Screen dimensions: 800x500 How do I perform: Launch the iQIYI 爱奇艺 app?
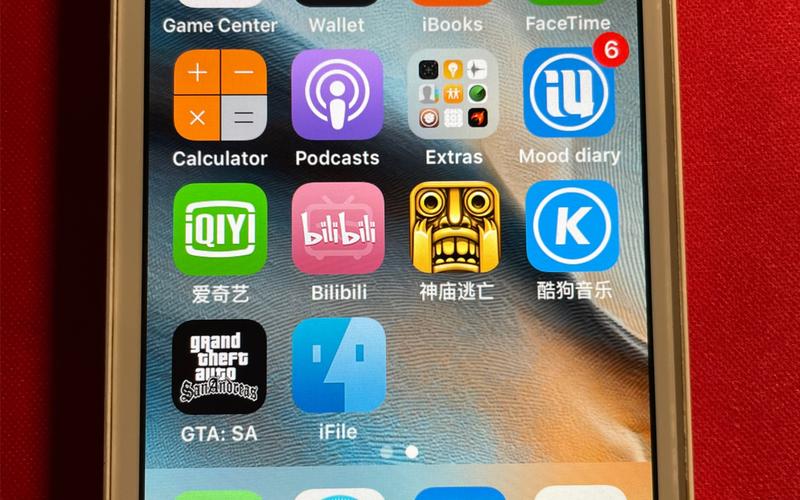click(x=220, y=229)
